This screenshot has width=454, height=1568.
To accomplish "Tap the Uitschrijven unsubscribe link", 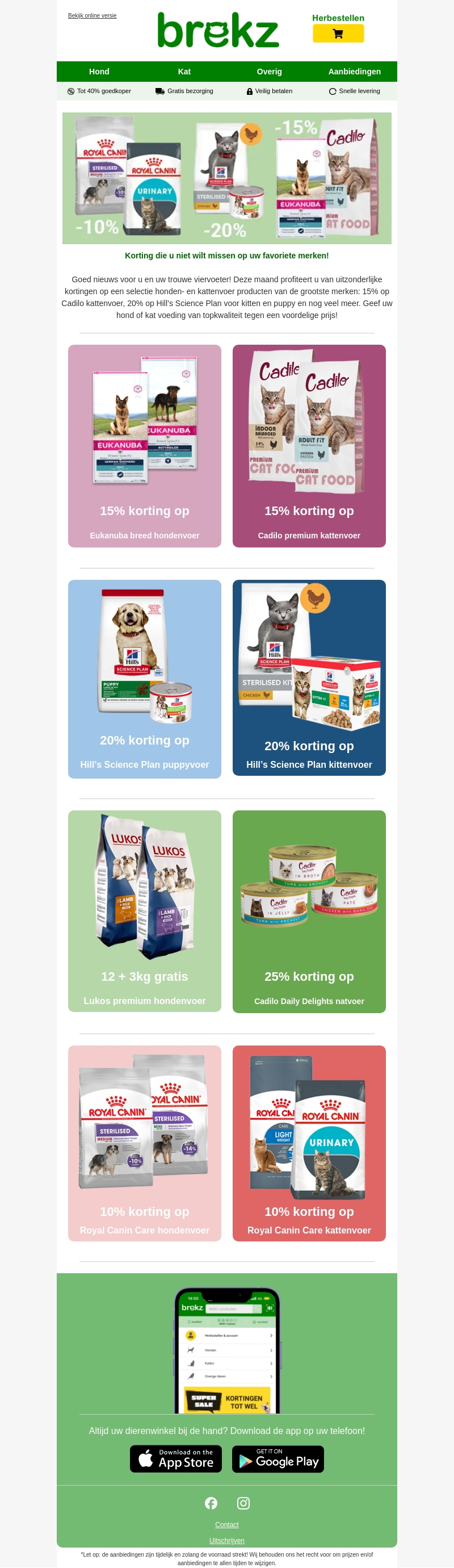I will 226,1541.
